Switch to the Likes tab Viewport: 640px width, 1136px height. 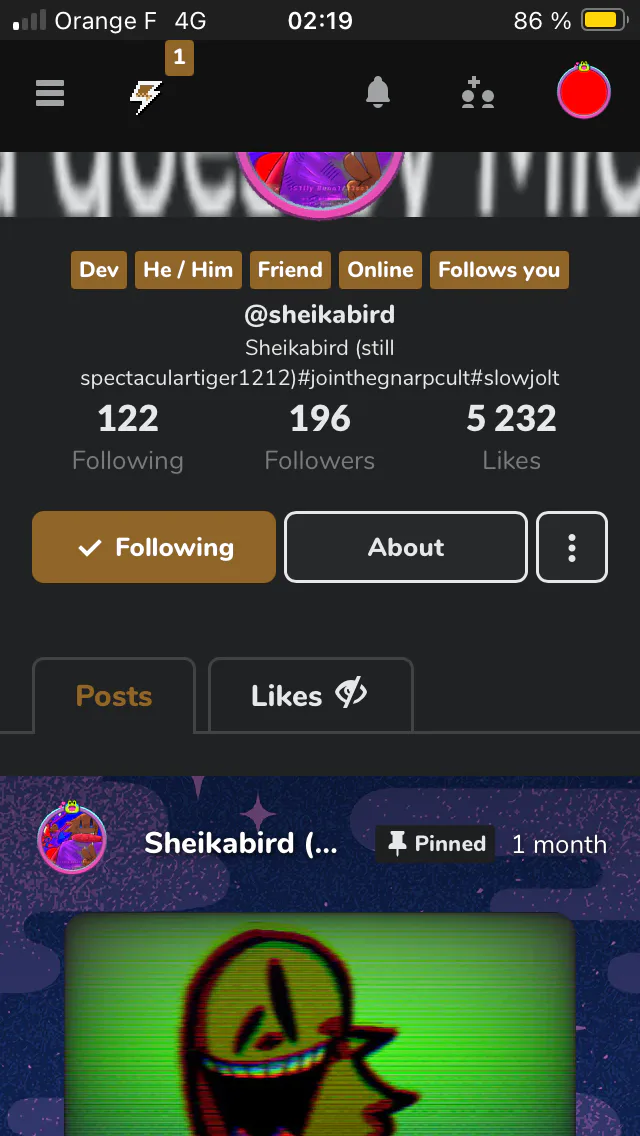pos(310,696)
